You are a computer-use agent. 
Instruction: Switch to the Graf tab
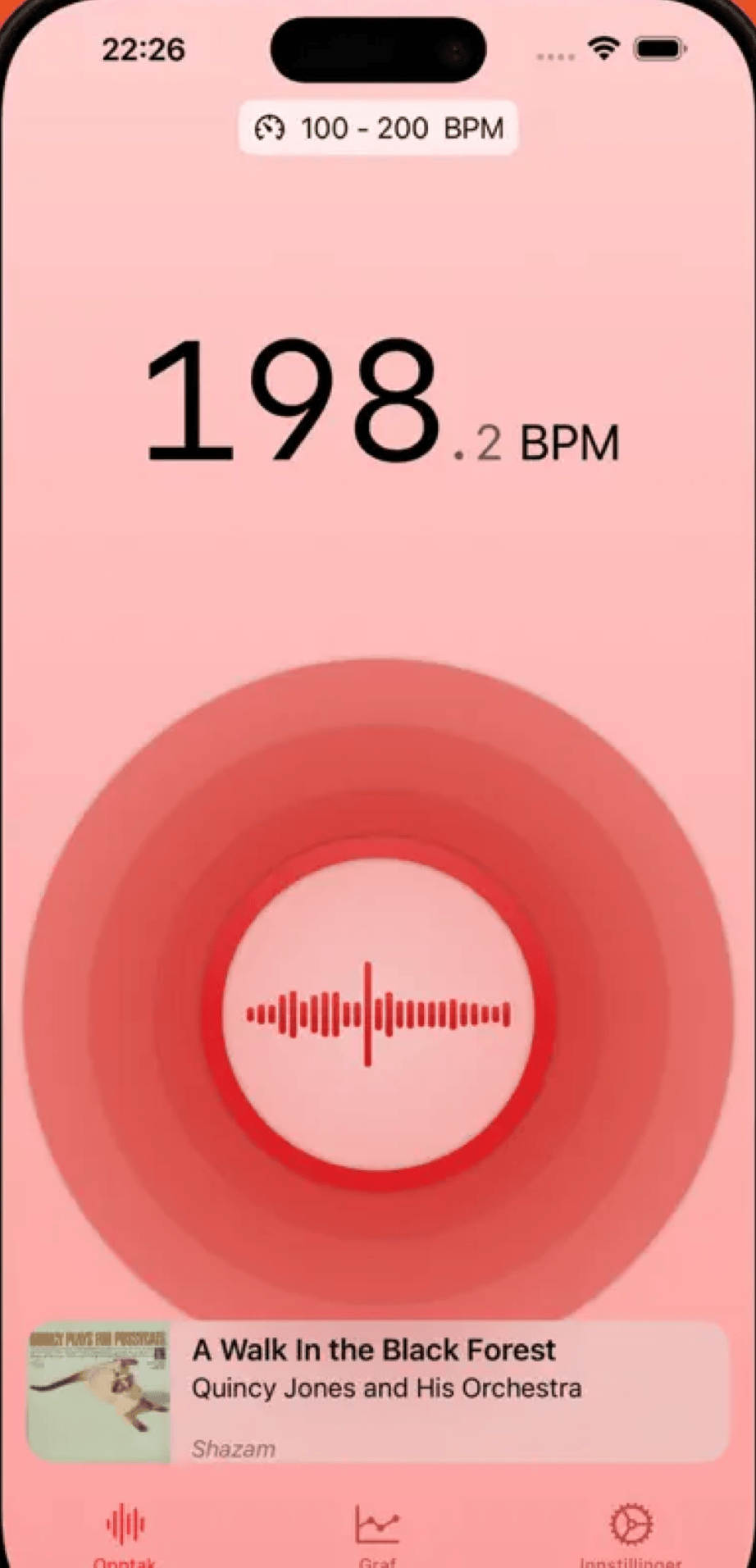pos(377,1530)
